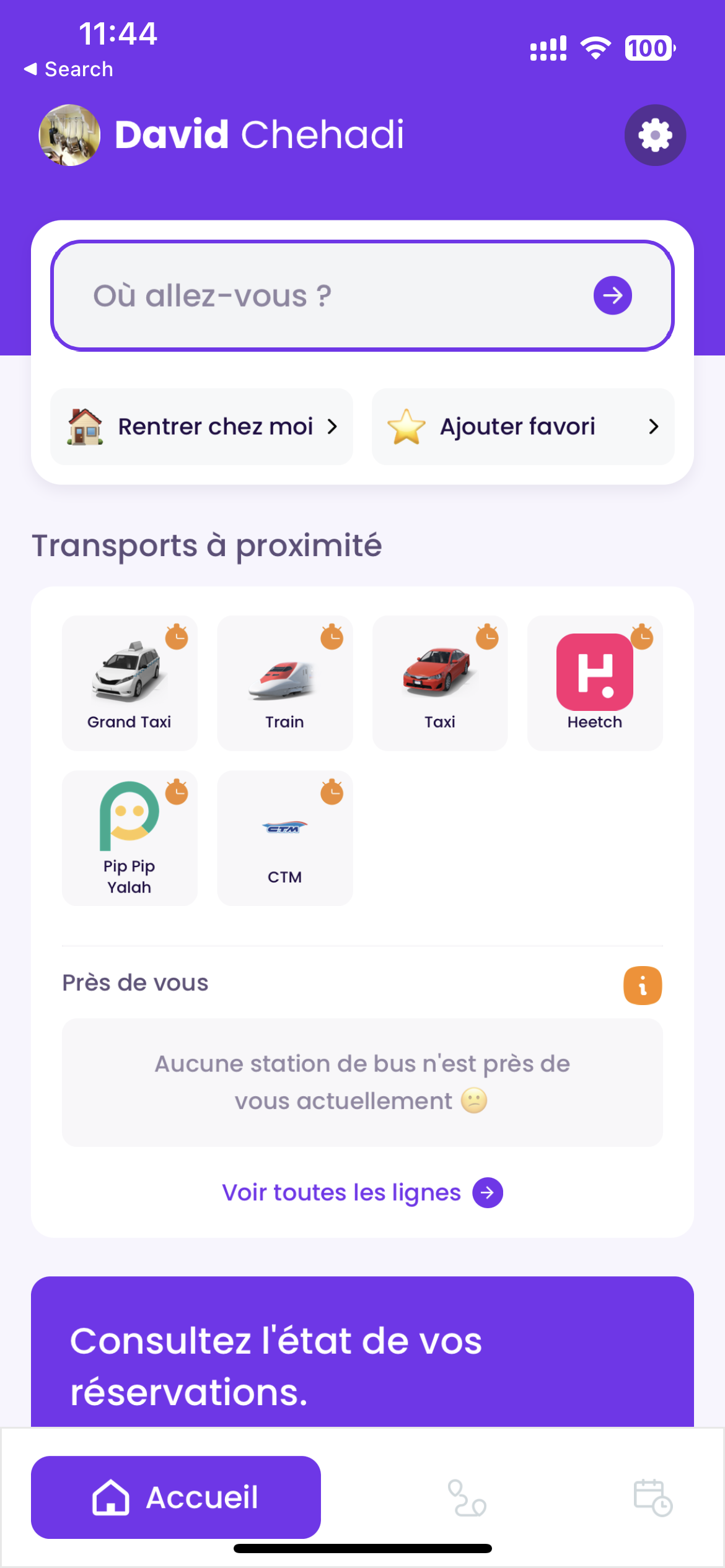
Task: Select "Rentrer chez moi" shortcut
Action: pos(201,427)
